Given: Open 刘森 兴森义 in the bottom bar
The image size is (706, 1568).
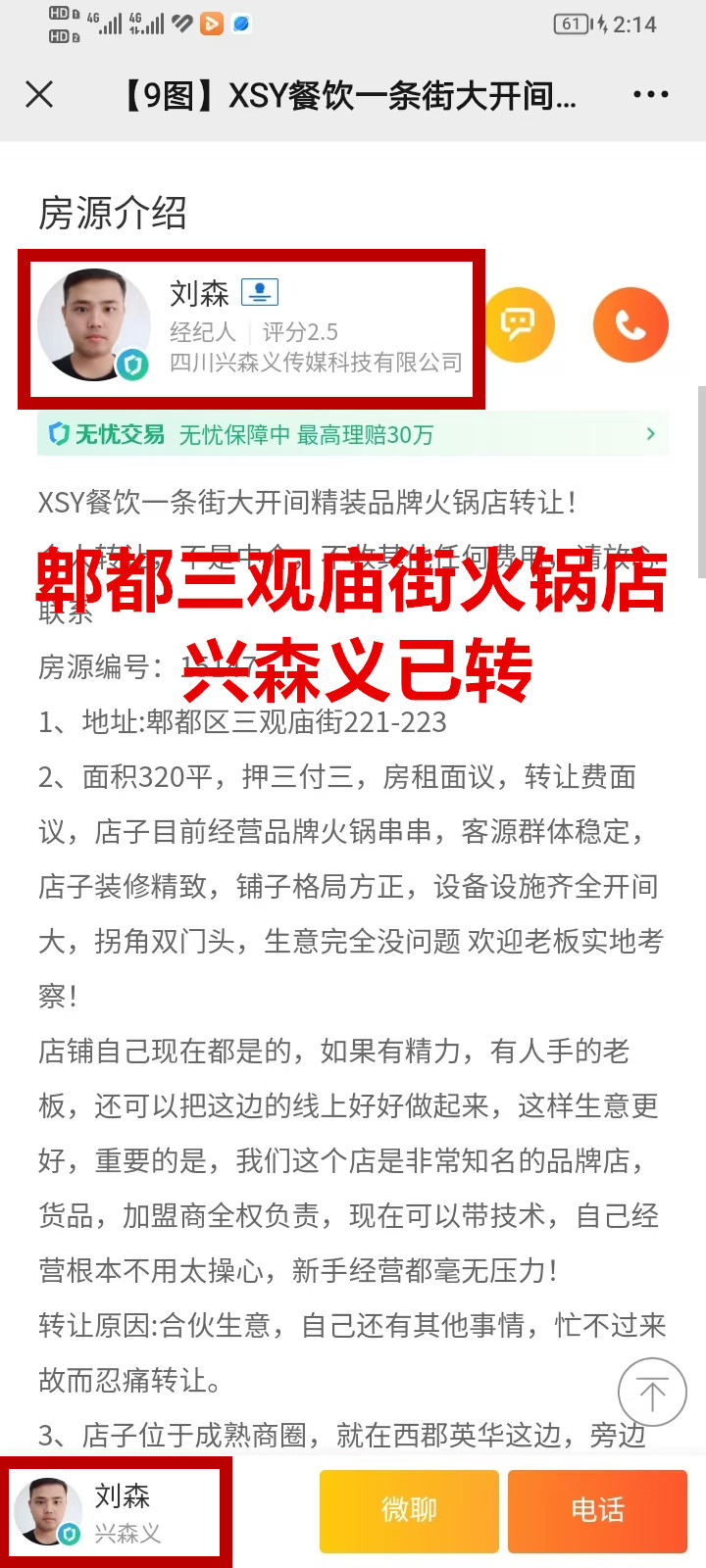Looking at the screenshot, I should coord(116,1510).
